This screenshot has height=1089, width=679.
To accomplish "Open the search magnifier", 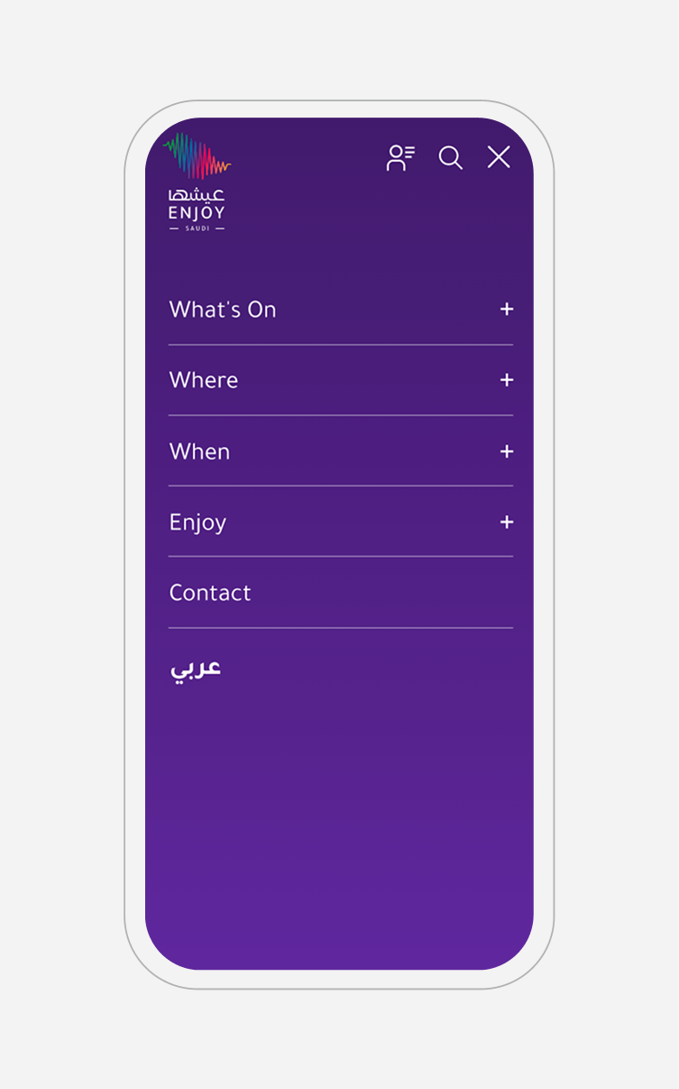I will pos(451,158).
